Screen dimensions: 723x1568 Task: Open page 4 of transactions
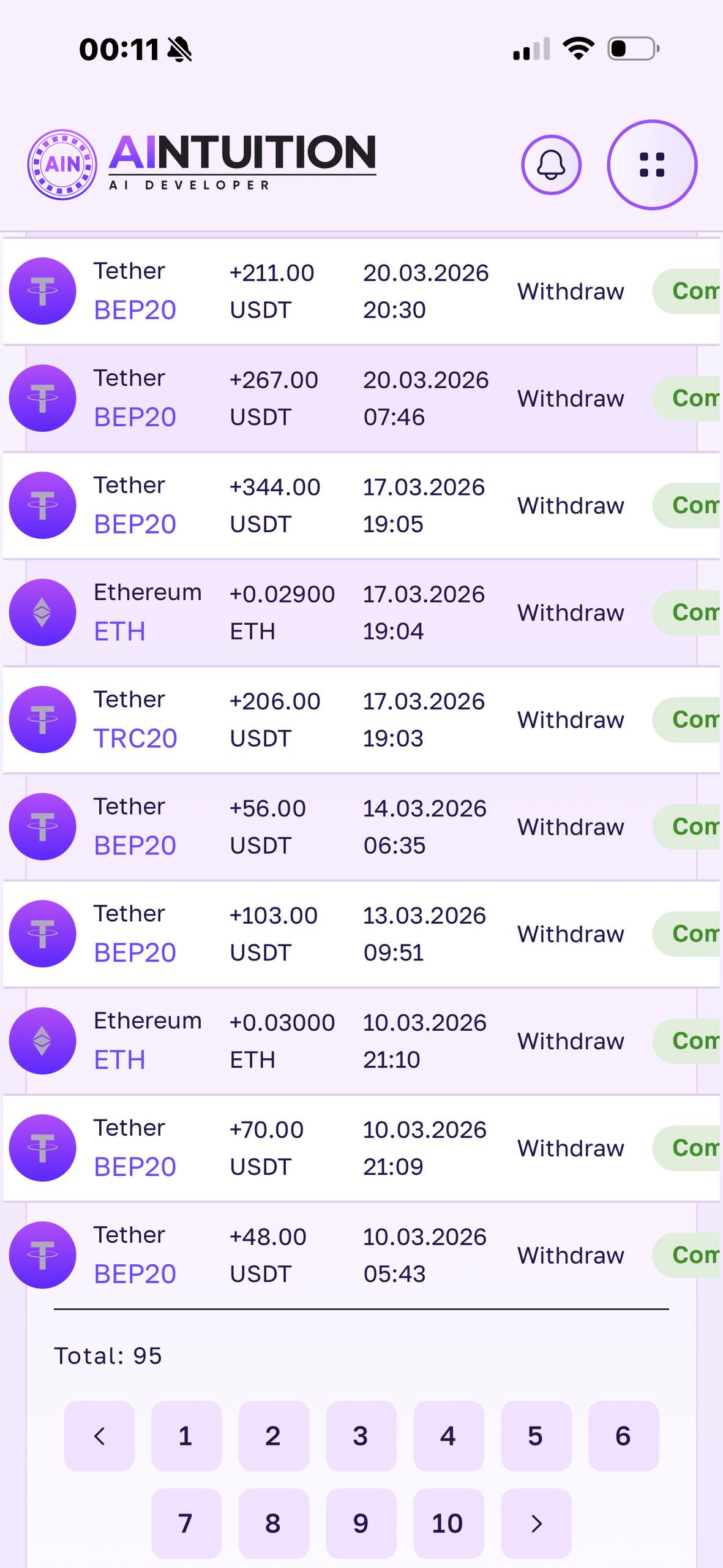pos(449,1436)
